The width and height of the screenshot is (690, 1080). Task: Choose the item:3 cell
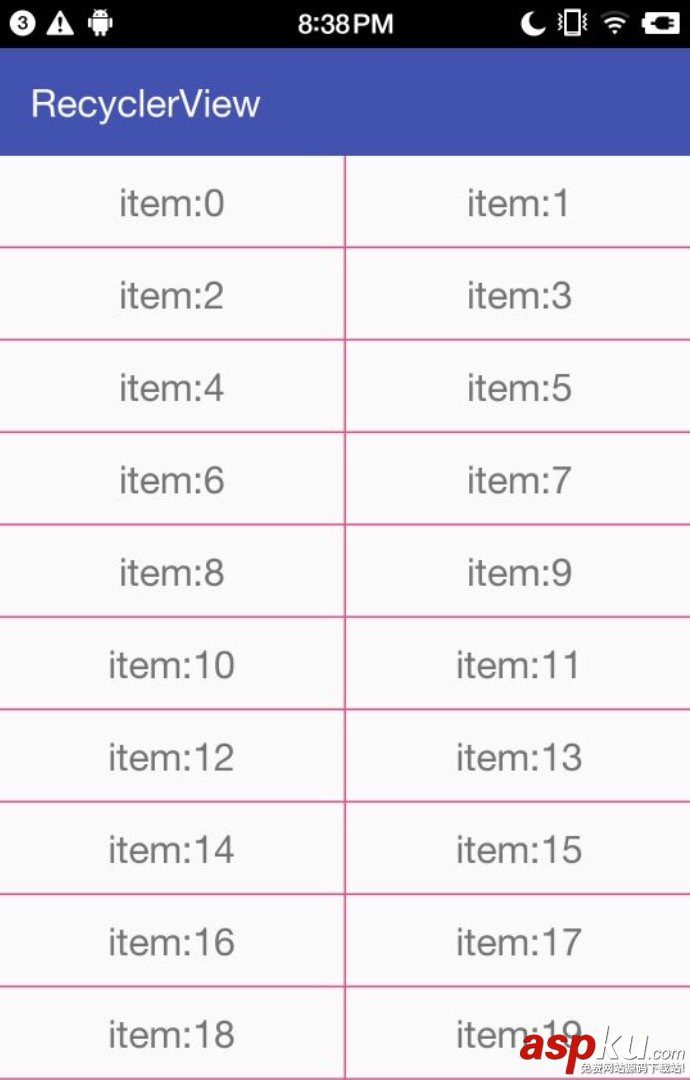click(x=518, y=295)
